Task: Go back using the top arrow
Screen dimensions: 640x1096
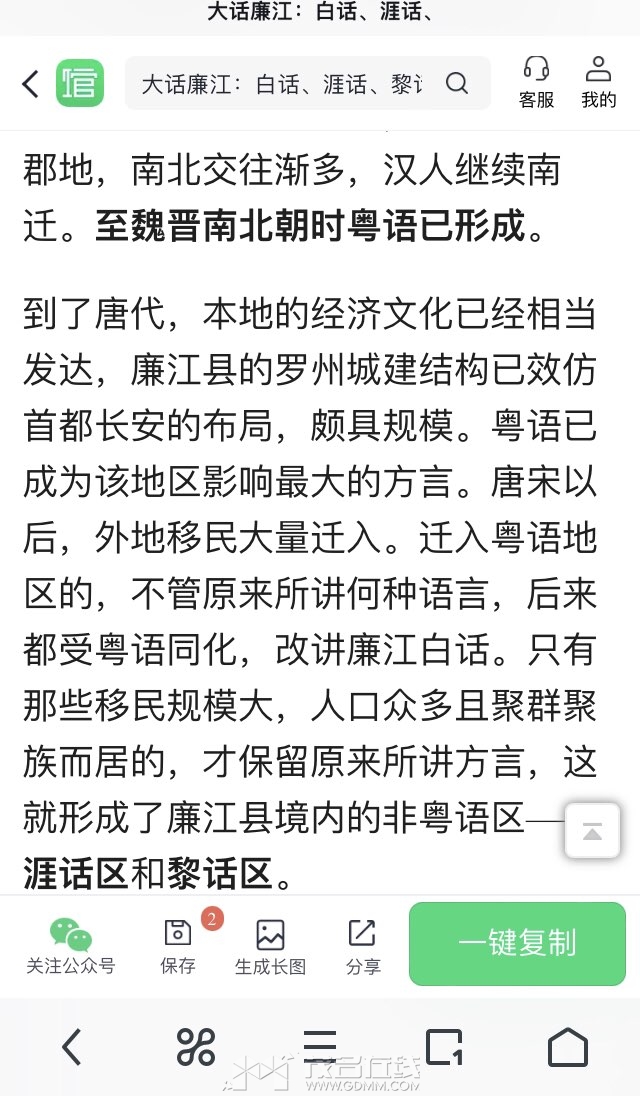Action: tap(31, 84)
